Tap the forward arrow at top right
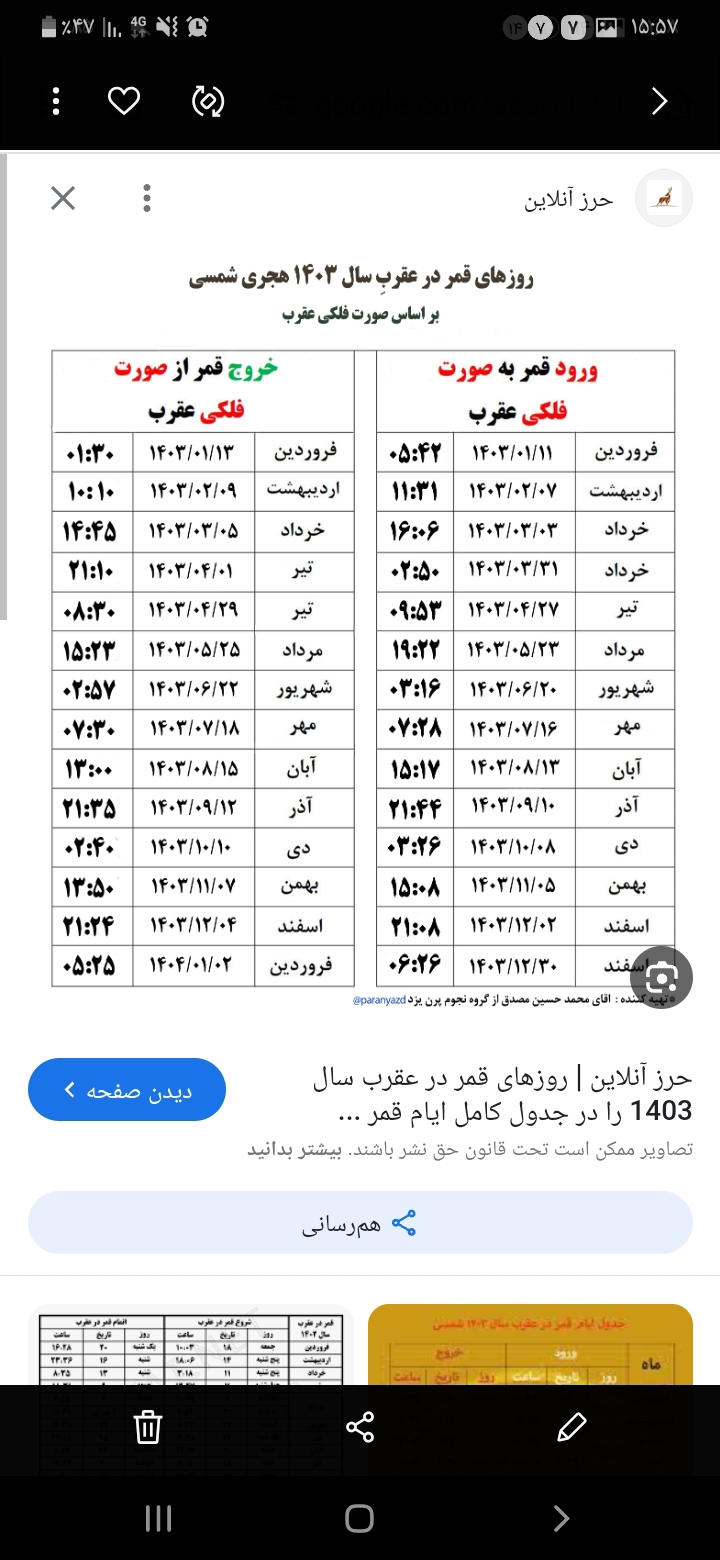The height and width of the screenshot is (1560, 720). (659, 101)
